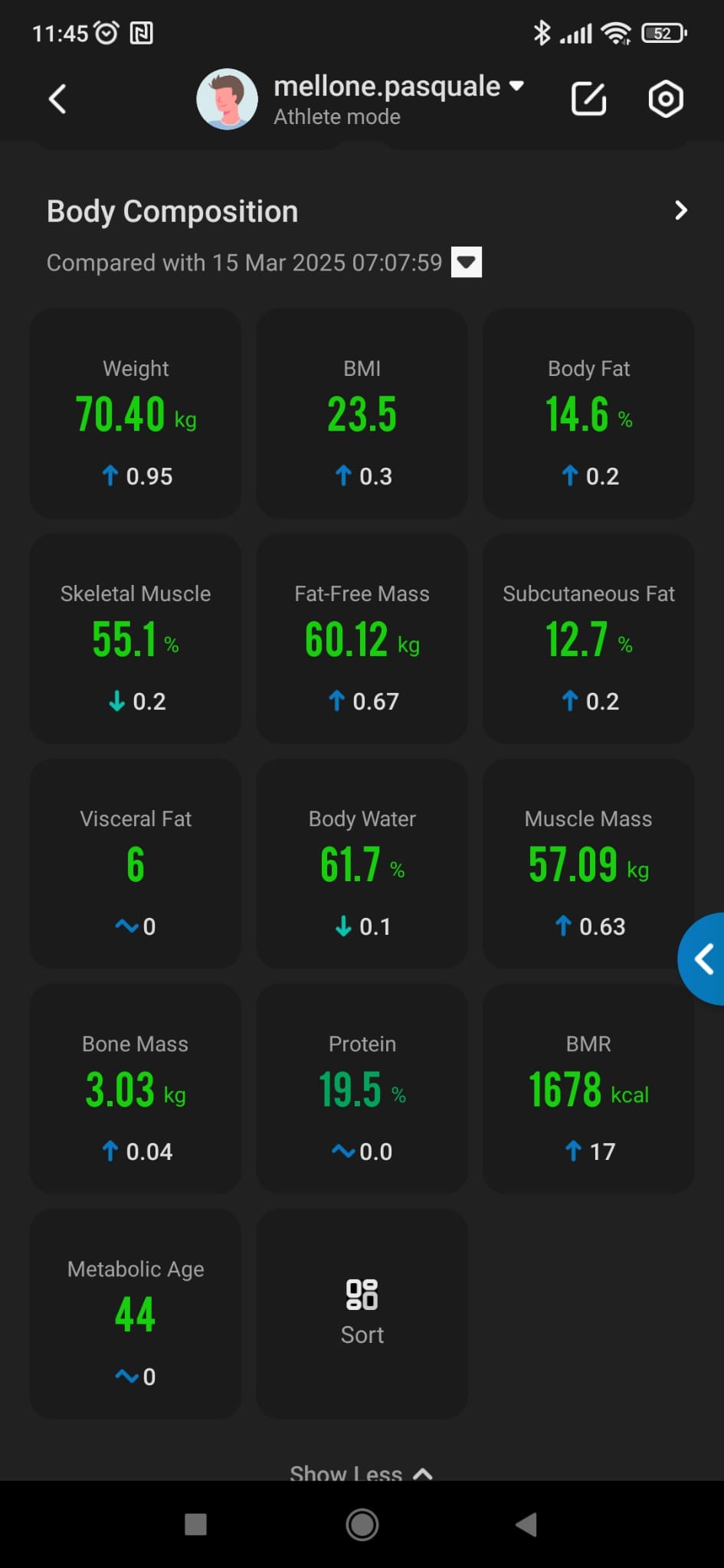This screenshot has width=724, height=1568.
Task: Go back using the top-left arrow
Action: tap(57, 100)
